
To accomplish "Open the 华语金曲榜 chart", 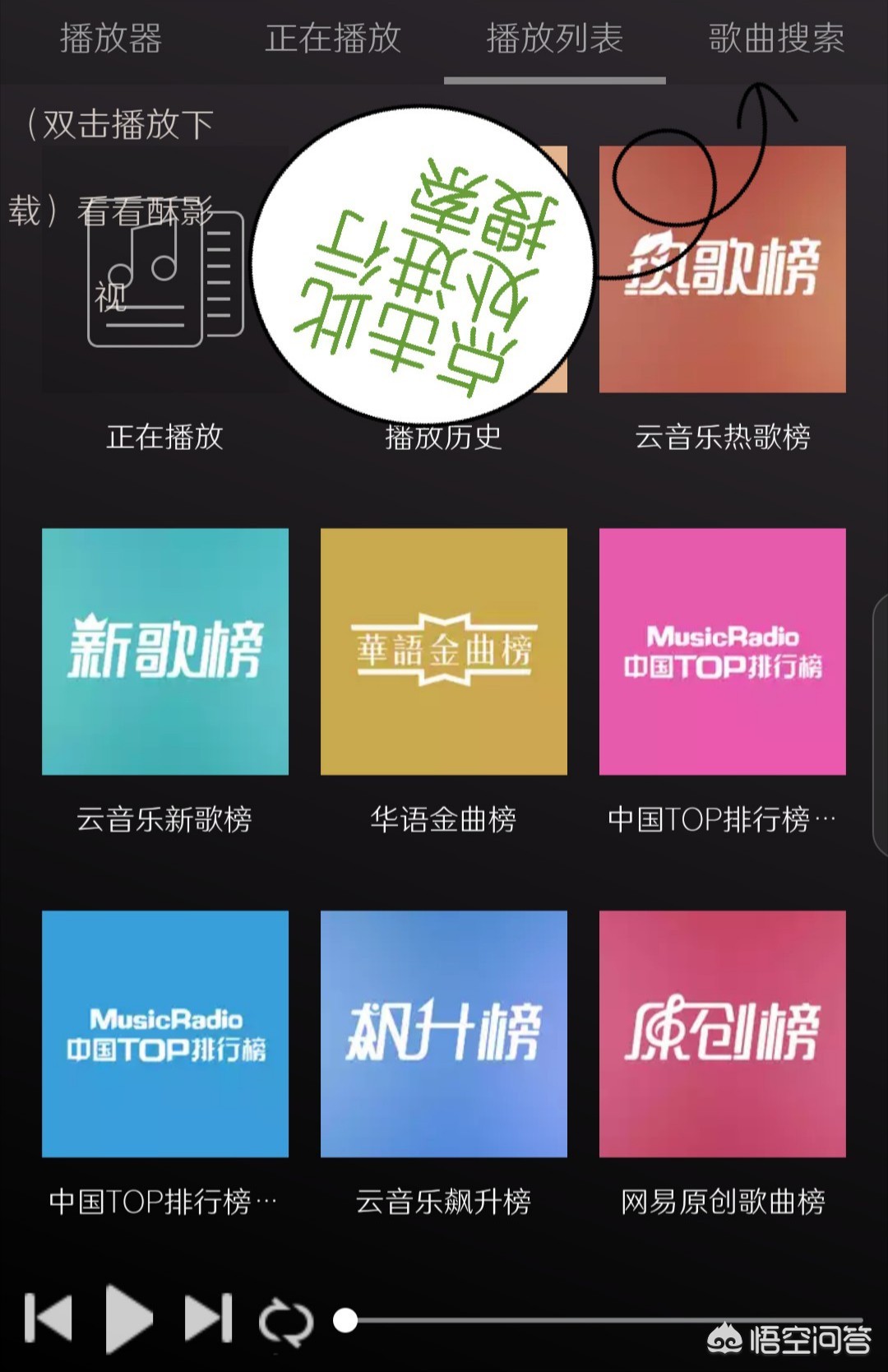I will tap(443, 651).
